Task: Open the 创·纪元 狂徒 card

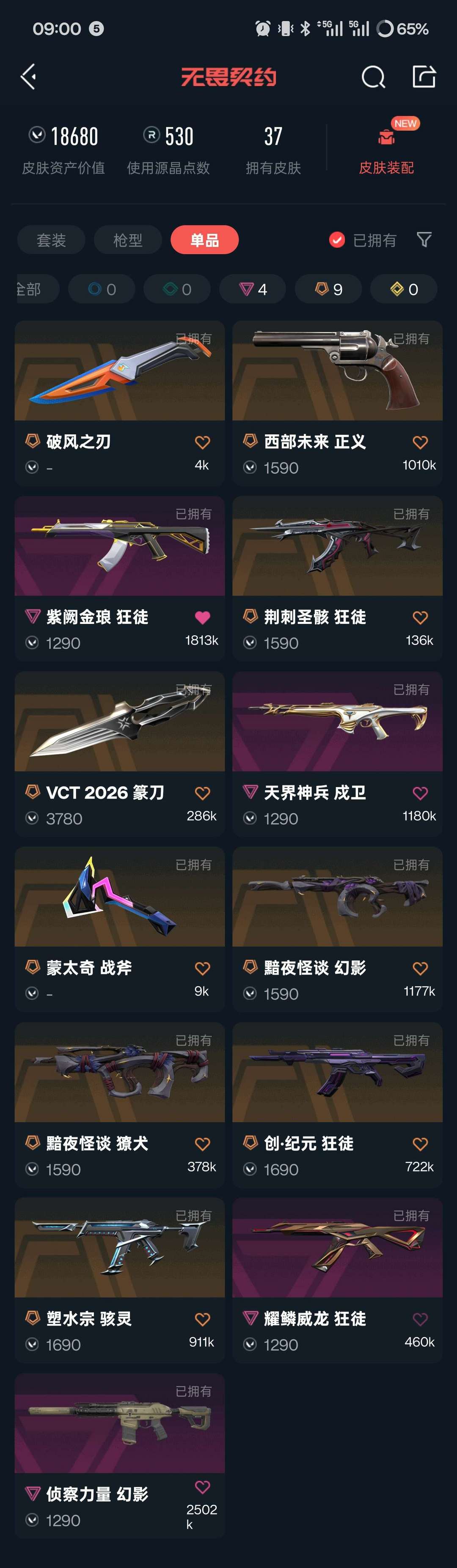Action: click(x=338, y=1105)
